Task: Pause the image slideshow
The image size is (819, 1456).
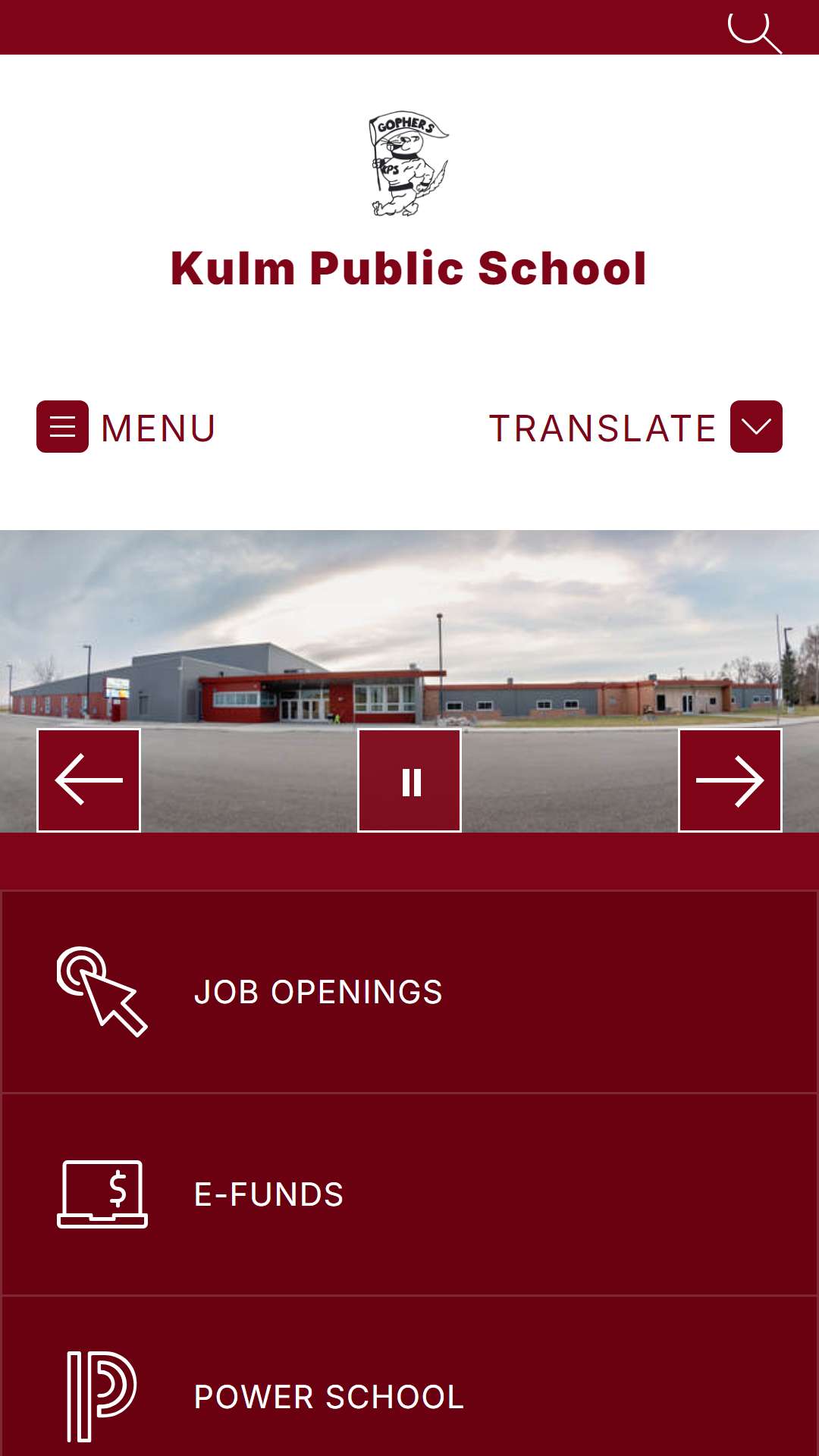Action: tap(409, 780)
